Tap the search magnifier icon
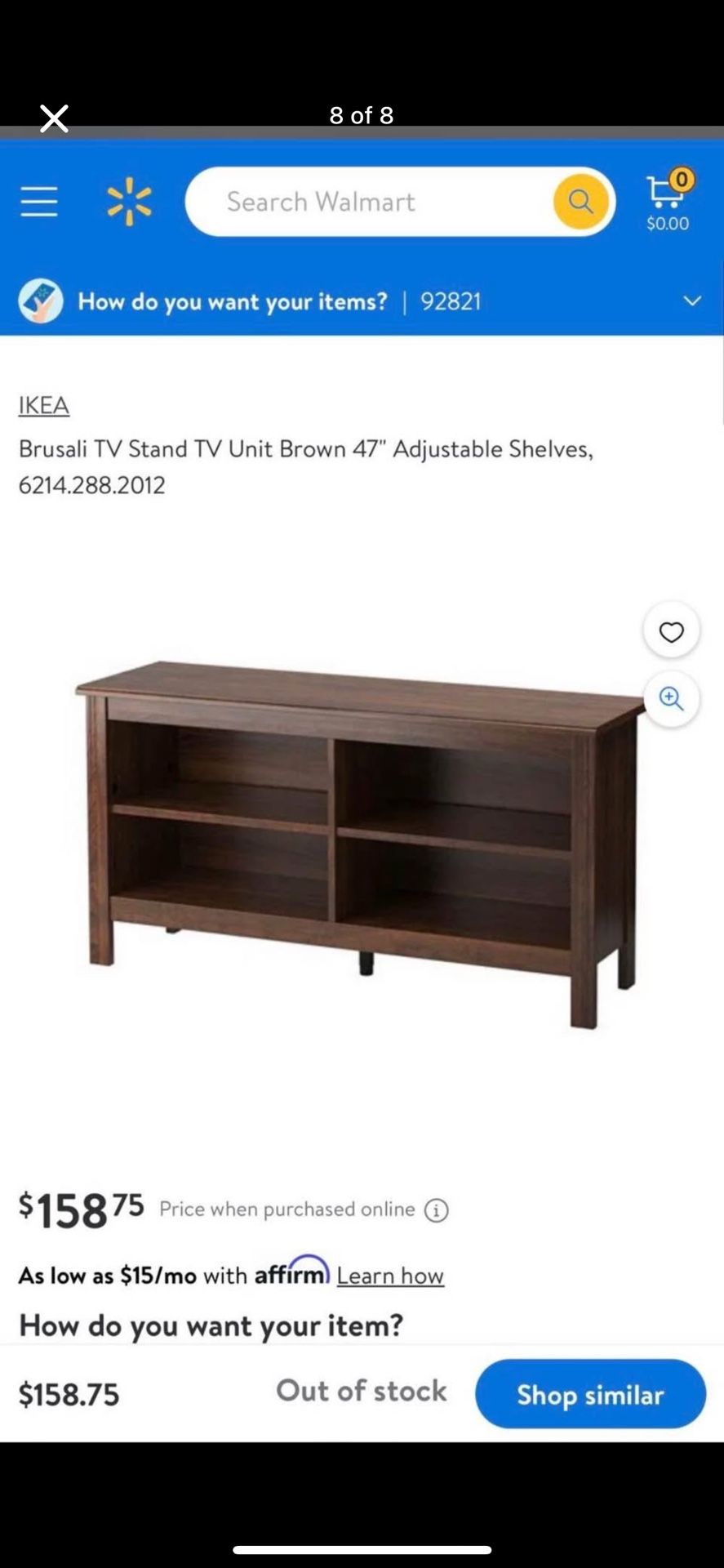 [x=580, y=201]
